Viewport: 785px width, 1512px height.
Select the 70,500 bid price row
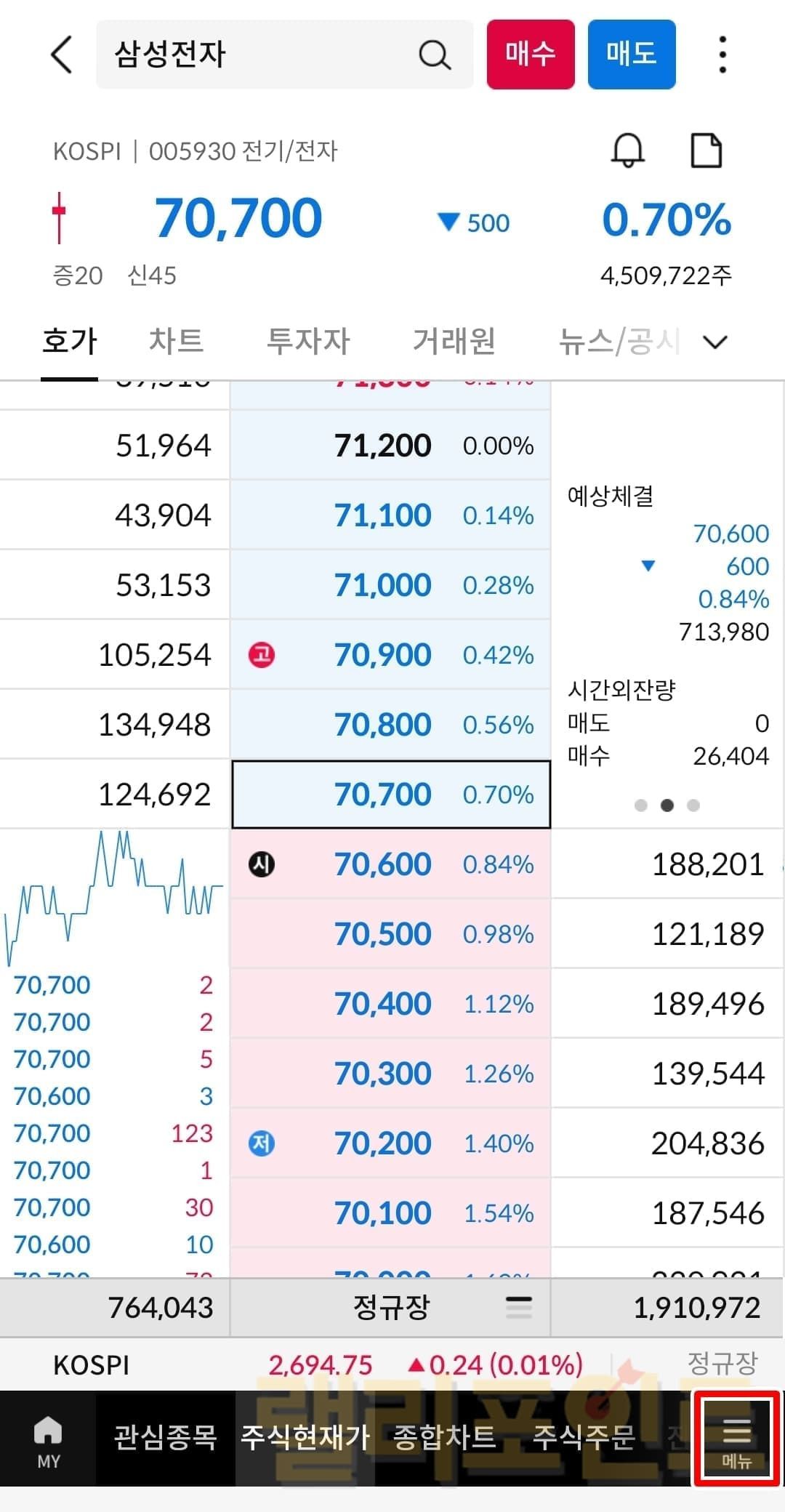click(391, 934)
